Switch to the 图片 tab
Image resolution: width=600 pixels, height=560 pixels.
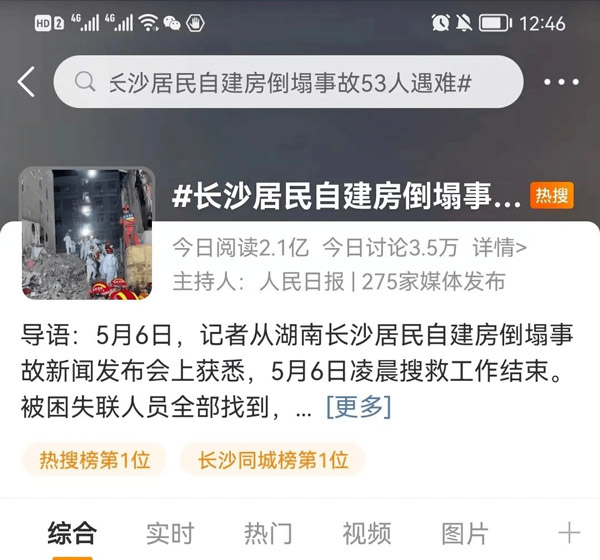464,533
